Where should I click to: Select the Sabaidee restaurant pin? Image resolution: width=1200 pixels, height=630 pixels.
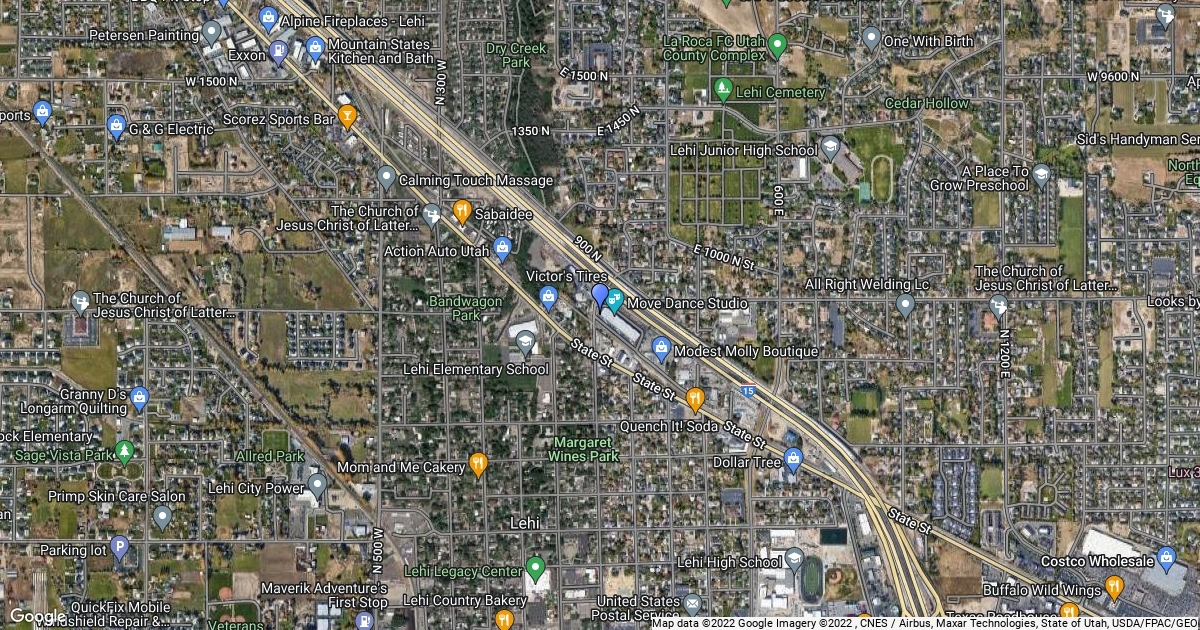[x=461, y=211]
